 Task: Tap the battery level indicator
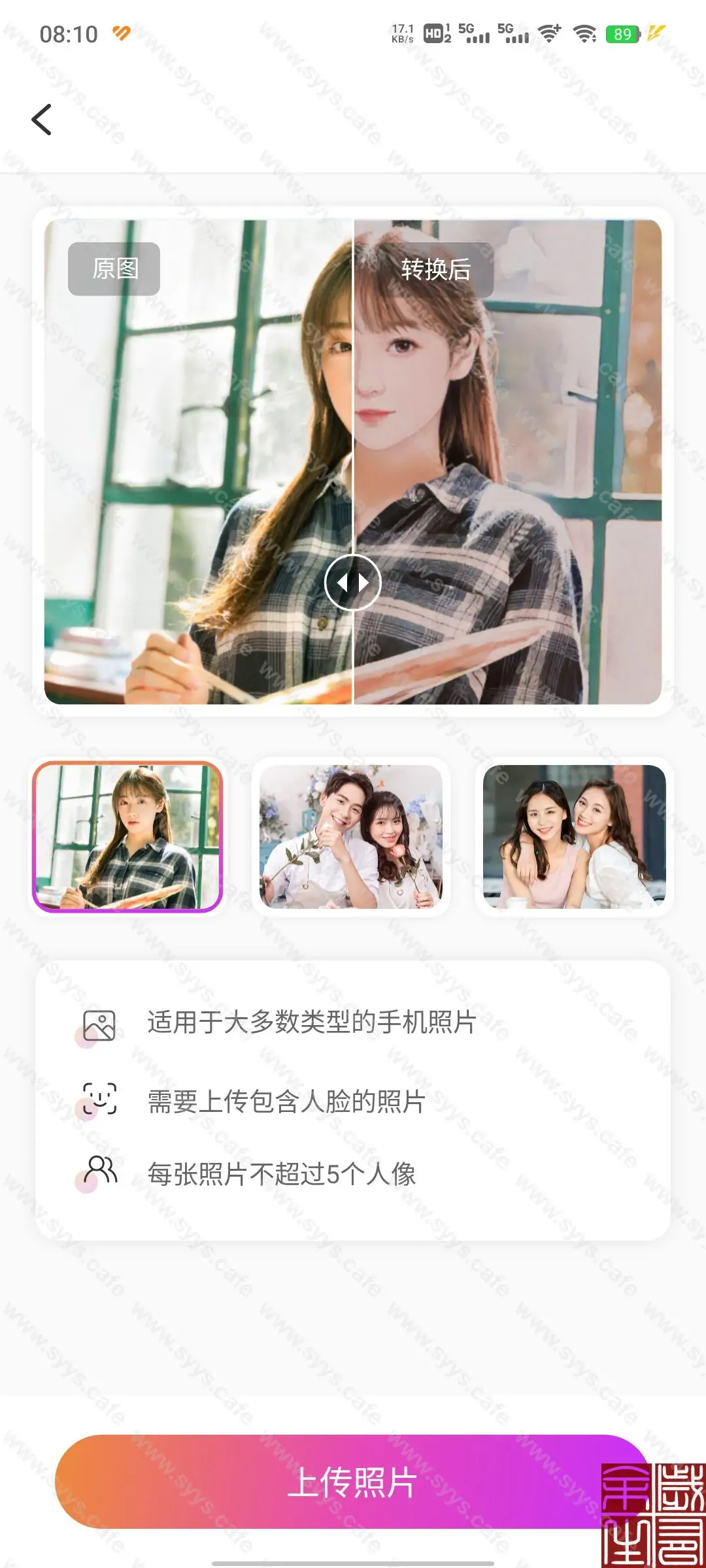point(623,33)
